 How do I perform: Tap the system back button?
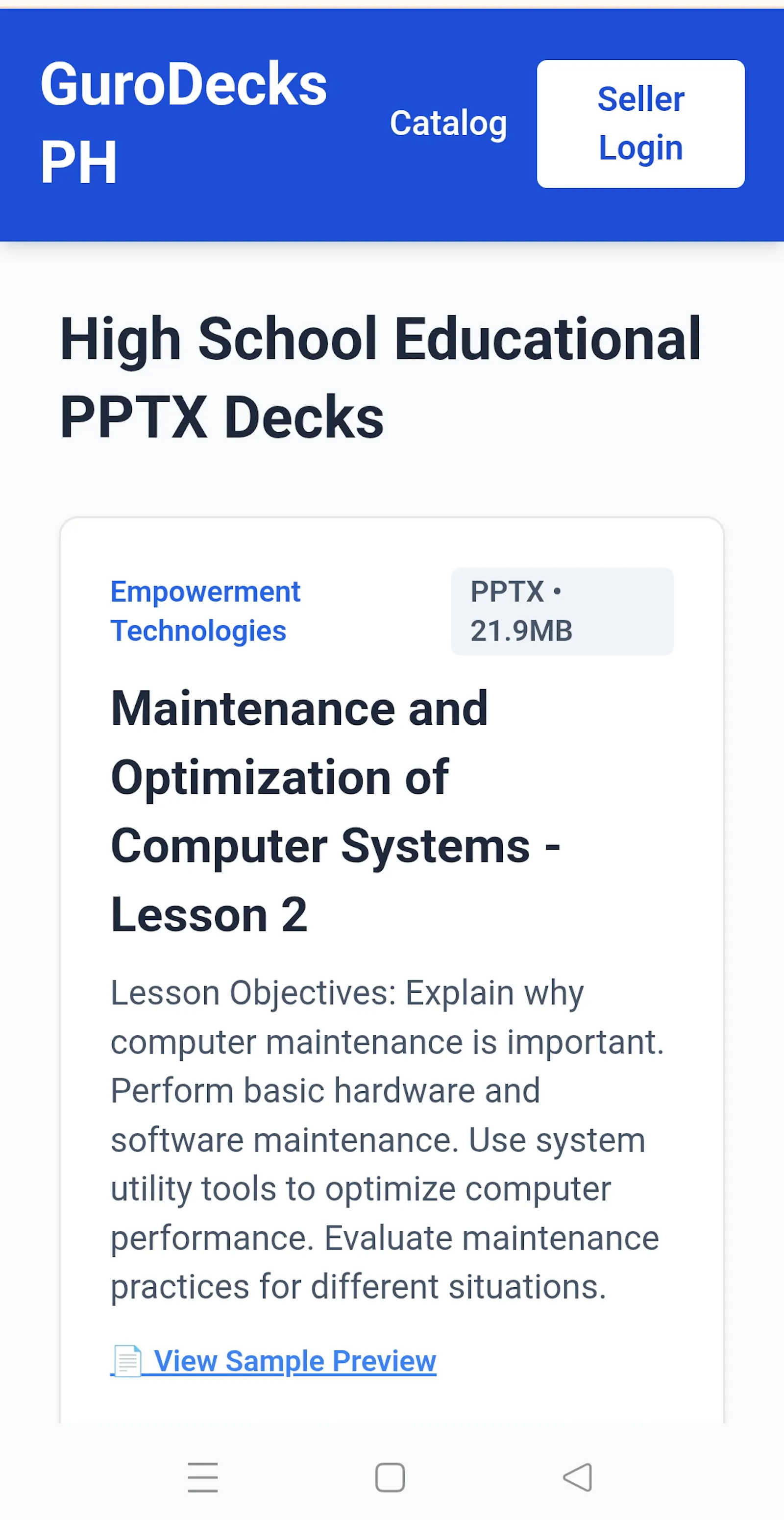click(578, 1477)
